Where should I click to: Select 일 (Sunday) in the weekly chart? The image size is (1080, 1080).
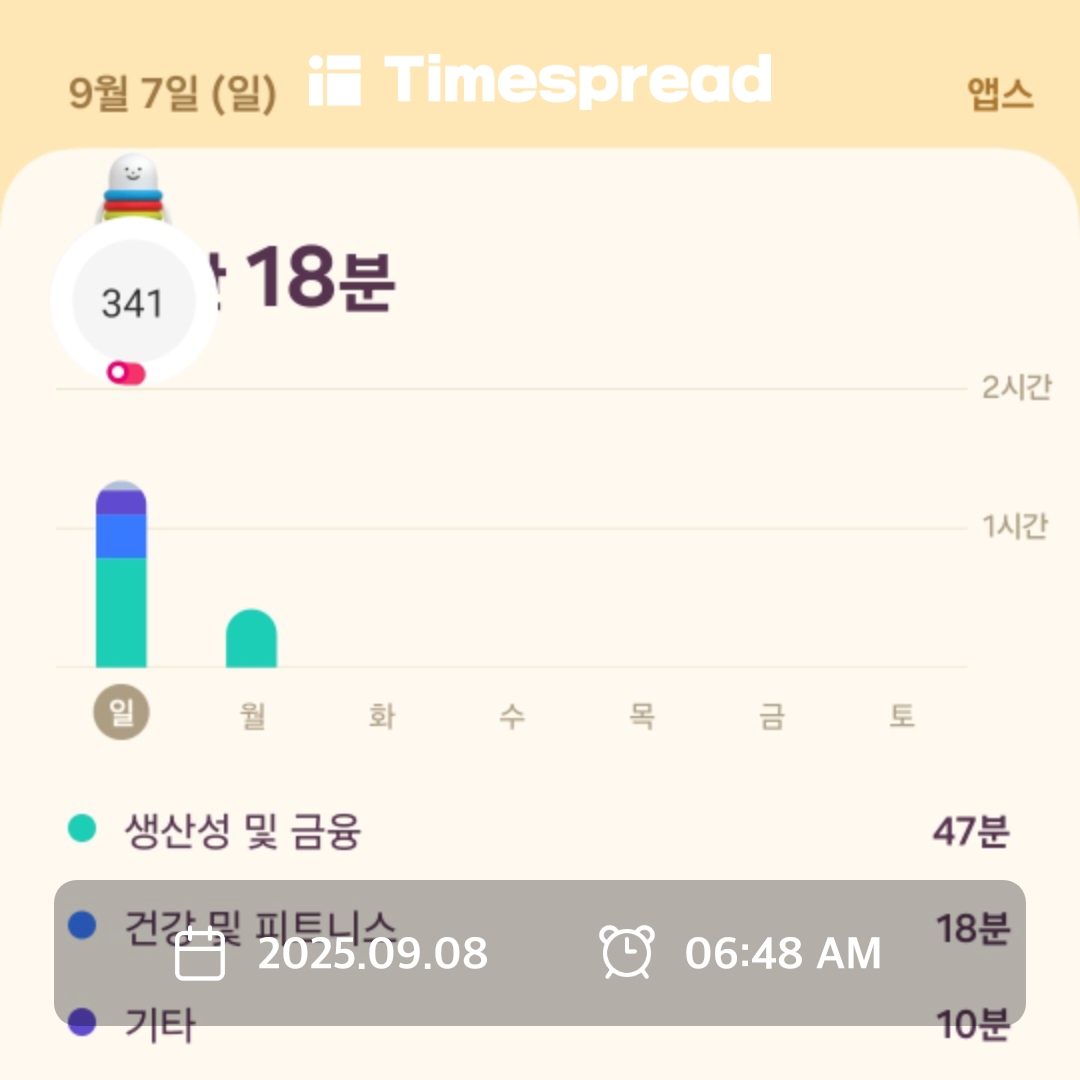[121, 714]
